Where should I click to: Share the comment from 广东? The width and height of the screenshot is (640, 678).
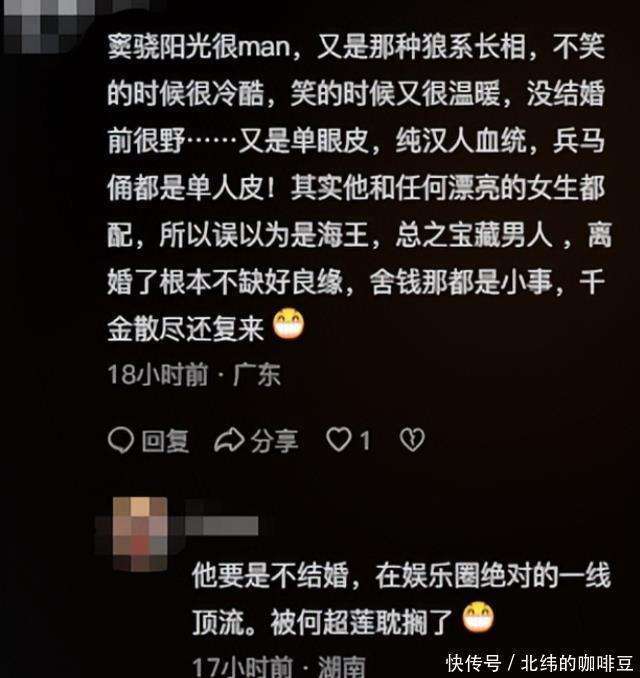click(x=258, y=440)
